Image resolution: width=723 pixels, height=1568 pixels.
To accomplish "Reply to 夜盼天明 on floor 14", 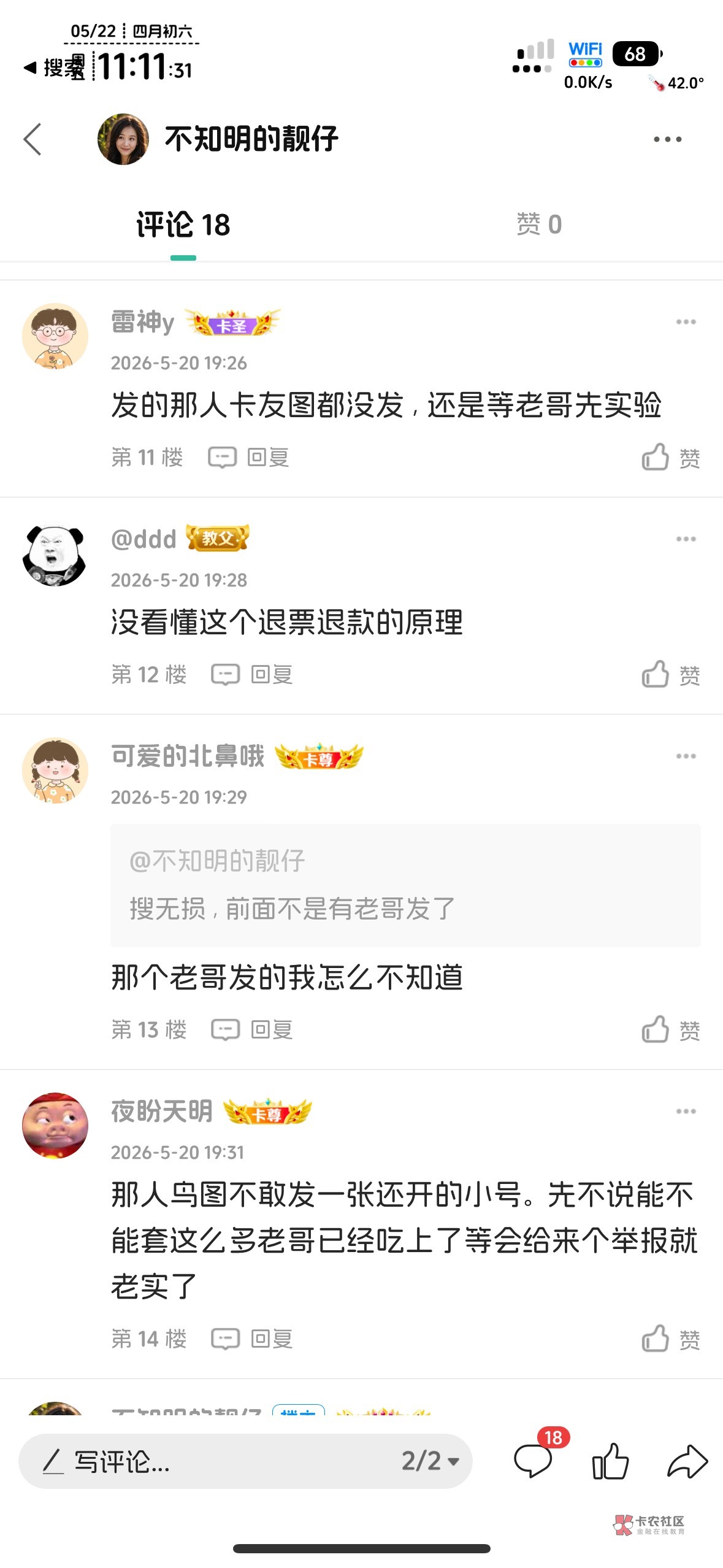I will (251, 1339).
